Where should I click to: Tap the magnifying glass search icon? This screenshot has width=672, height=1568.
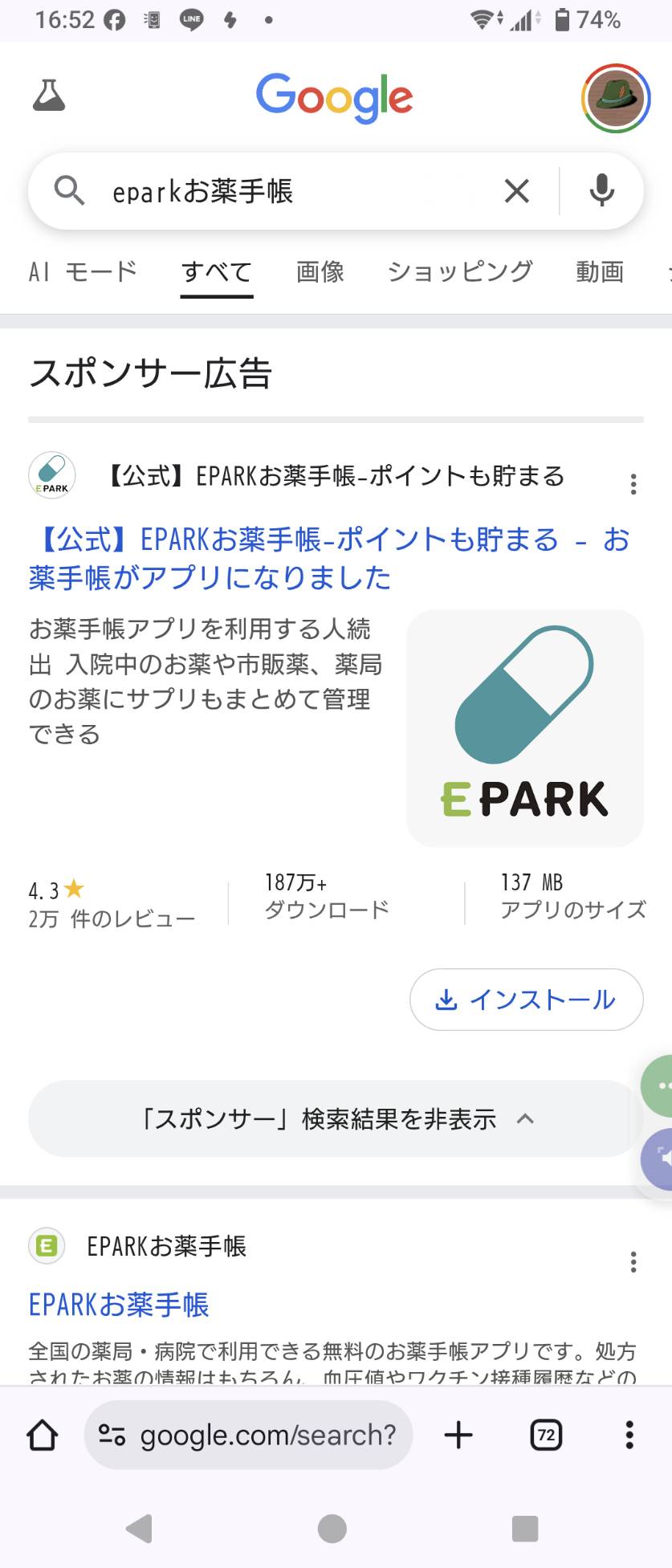pyautogui.click(x=69, y=191)
